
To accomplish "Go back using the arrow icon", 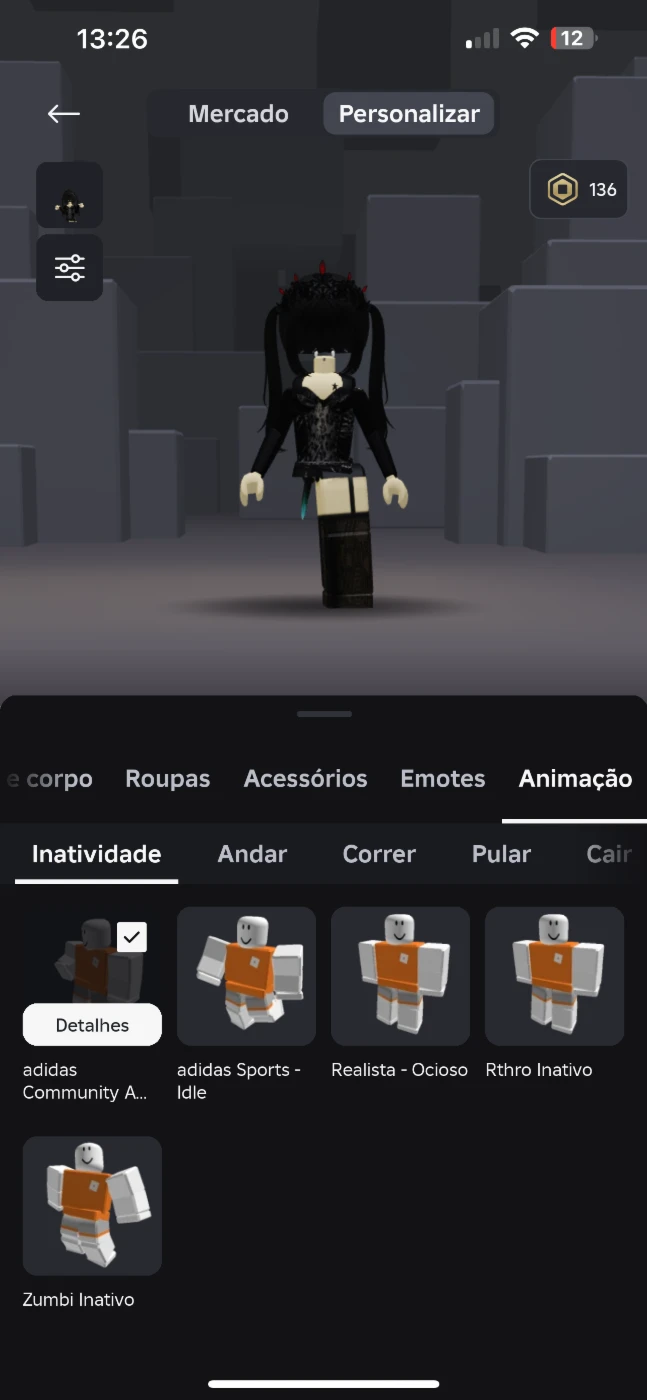I will [x=63, y=114].
